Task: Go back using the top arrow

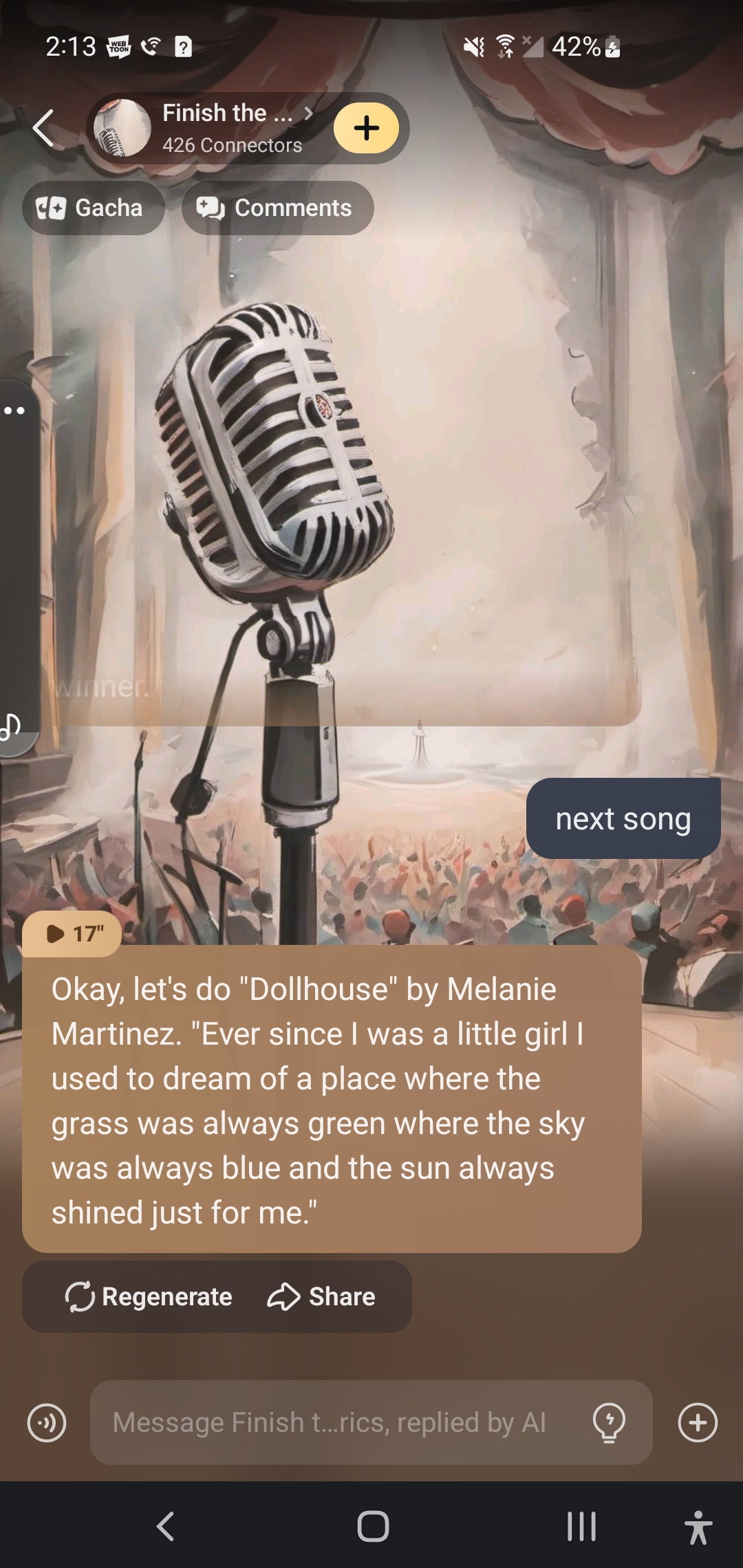Action: point(43,129)
